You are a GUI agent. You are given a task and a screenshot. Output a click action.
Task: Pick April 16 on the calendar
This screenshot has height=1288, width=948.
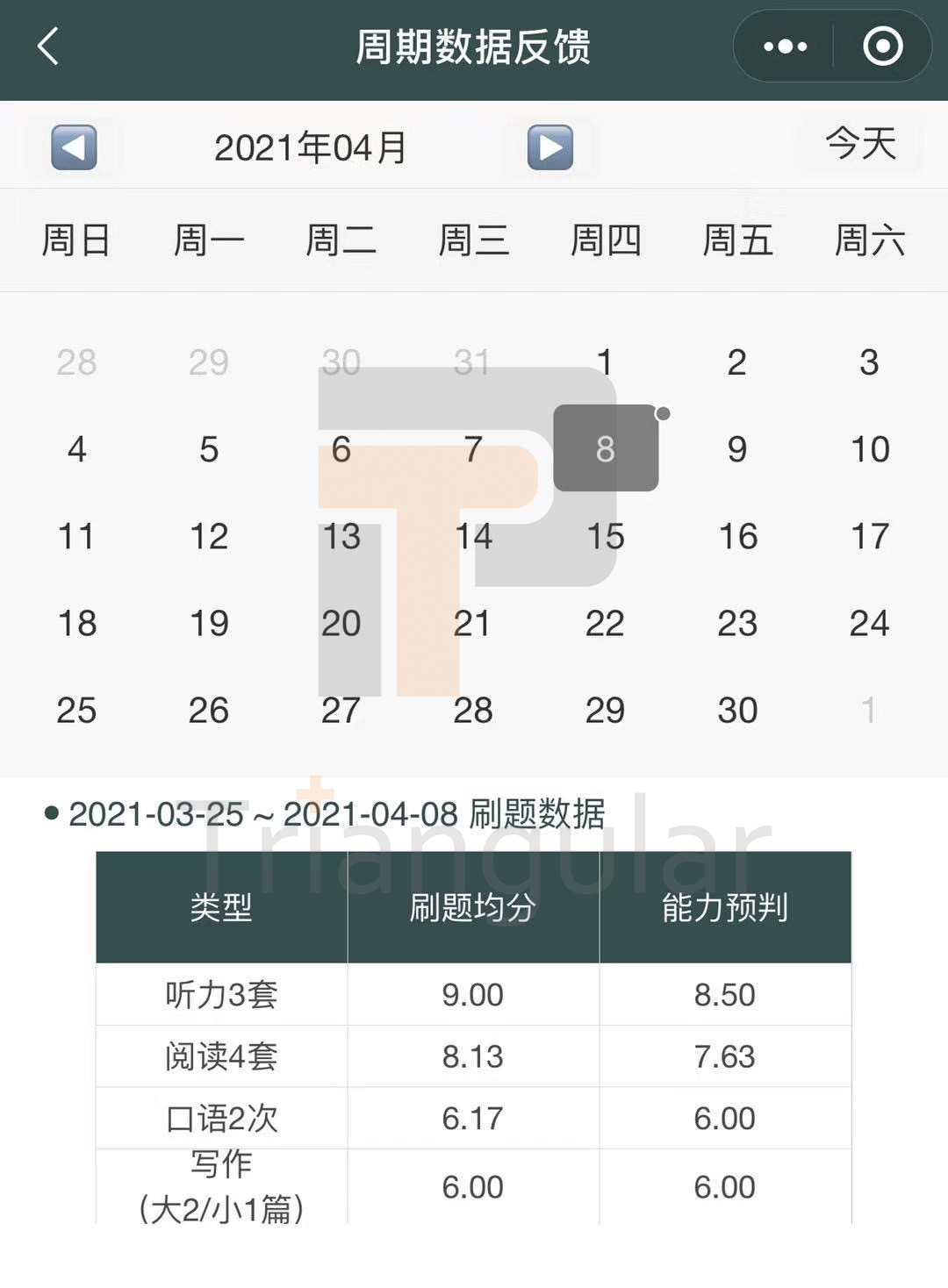tap(737, 536)
